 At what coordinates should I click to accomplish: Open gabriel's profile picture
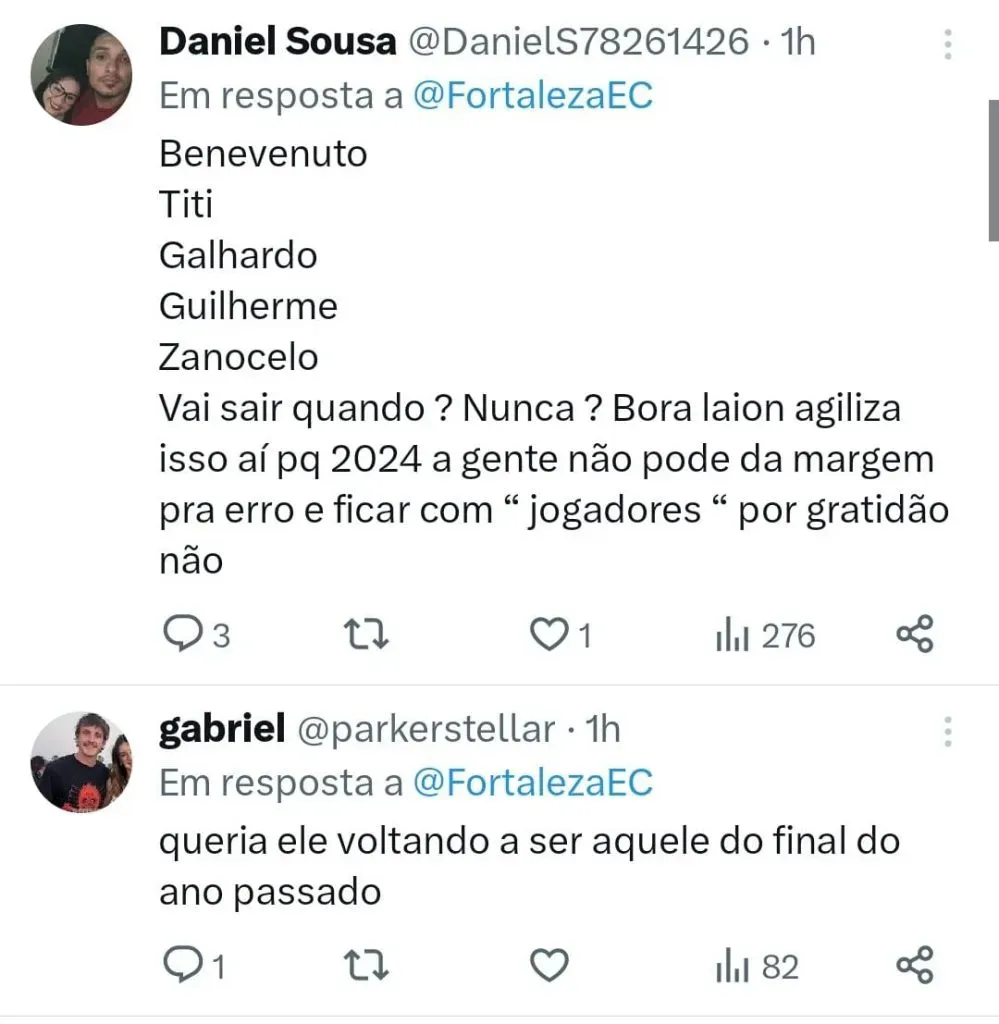[x=81, y=761]
